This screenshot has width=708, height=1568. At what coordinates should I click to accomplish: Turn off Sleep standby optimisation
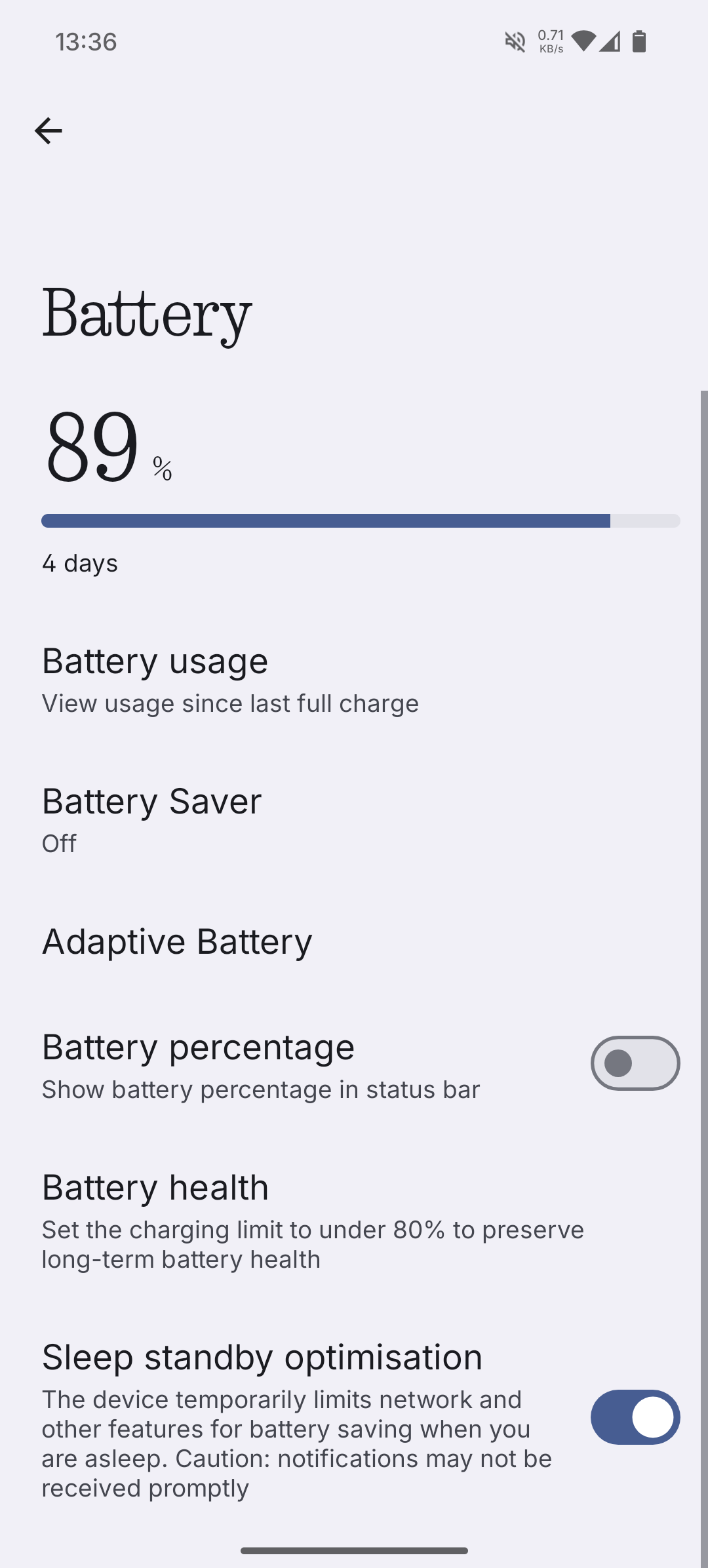(x=635, y=1417)
